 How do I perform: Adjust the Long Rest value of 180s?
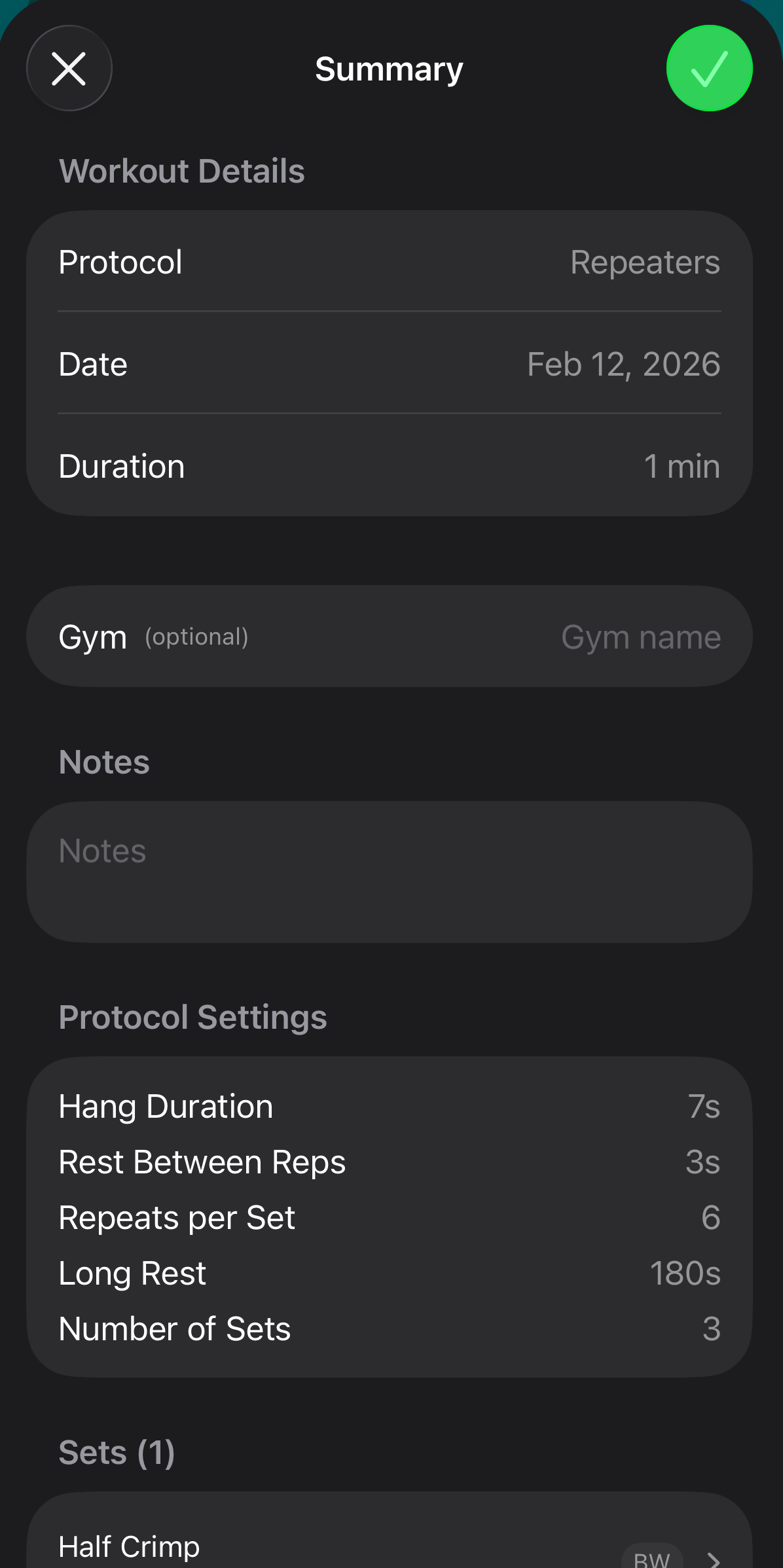pyautogui.click(x=390, y=1273)
